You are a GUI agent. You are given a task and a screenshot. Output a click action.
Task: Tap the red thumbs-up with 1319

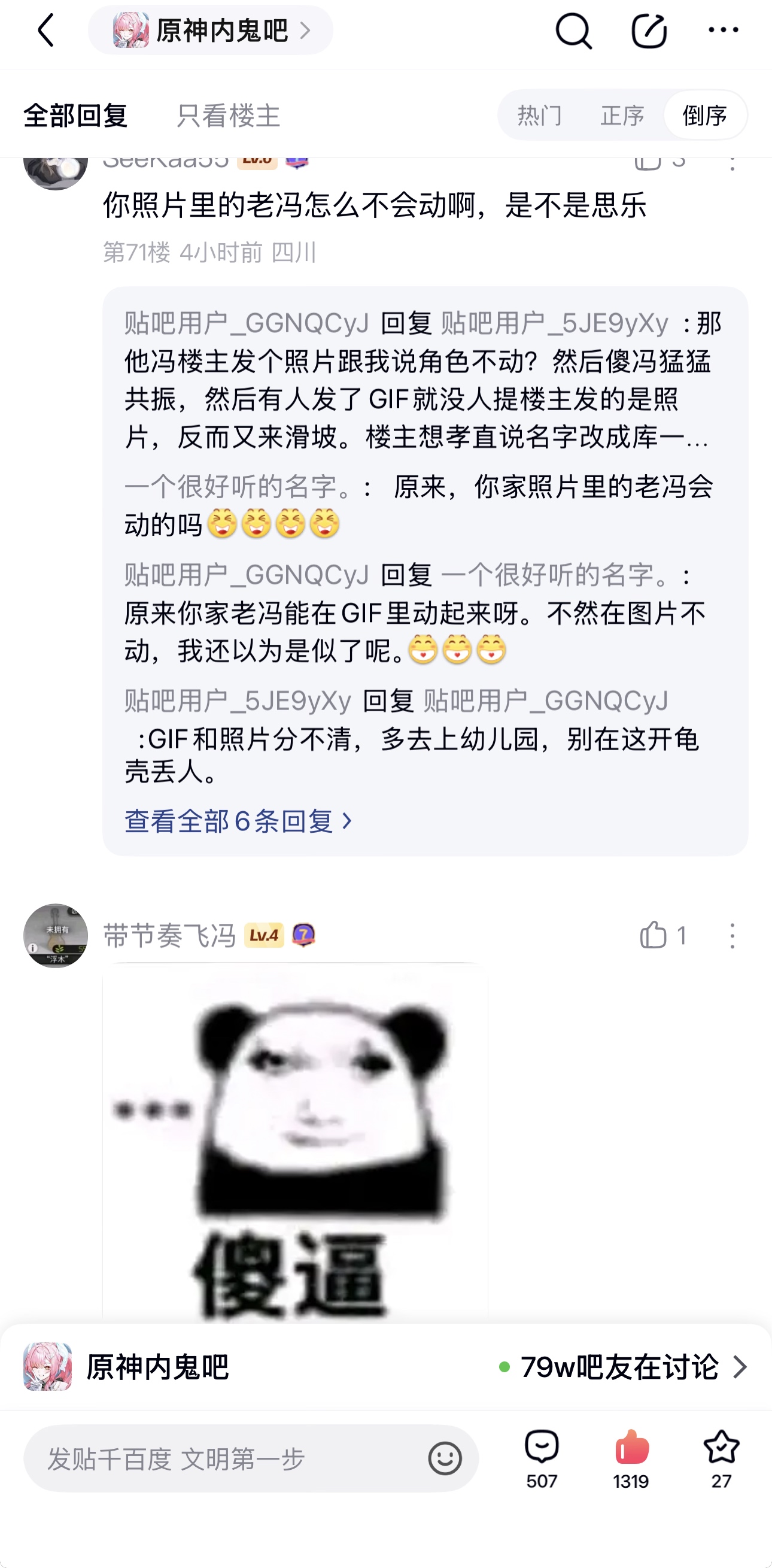coord(631,1459)
